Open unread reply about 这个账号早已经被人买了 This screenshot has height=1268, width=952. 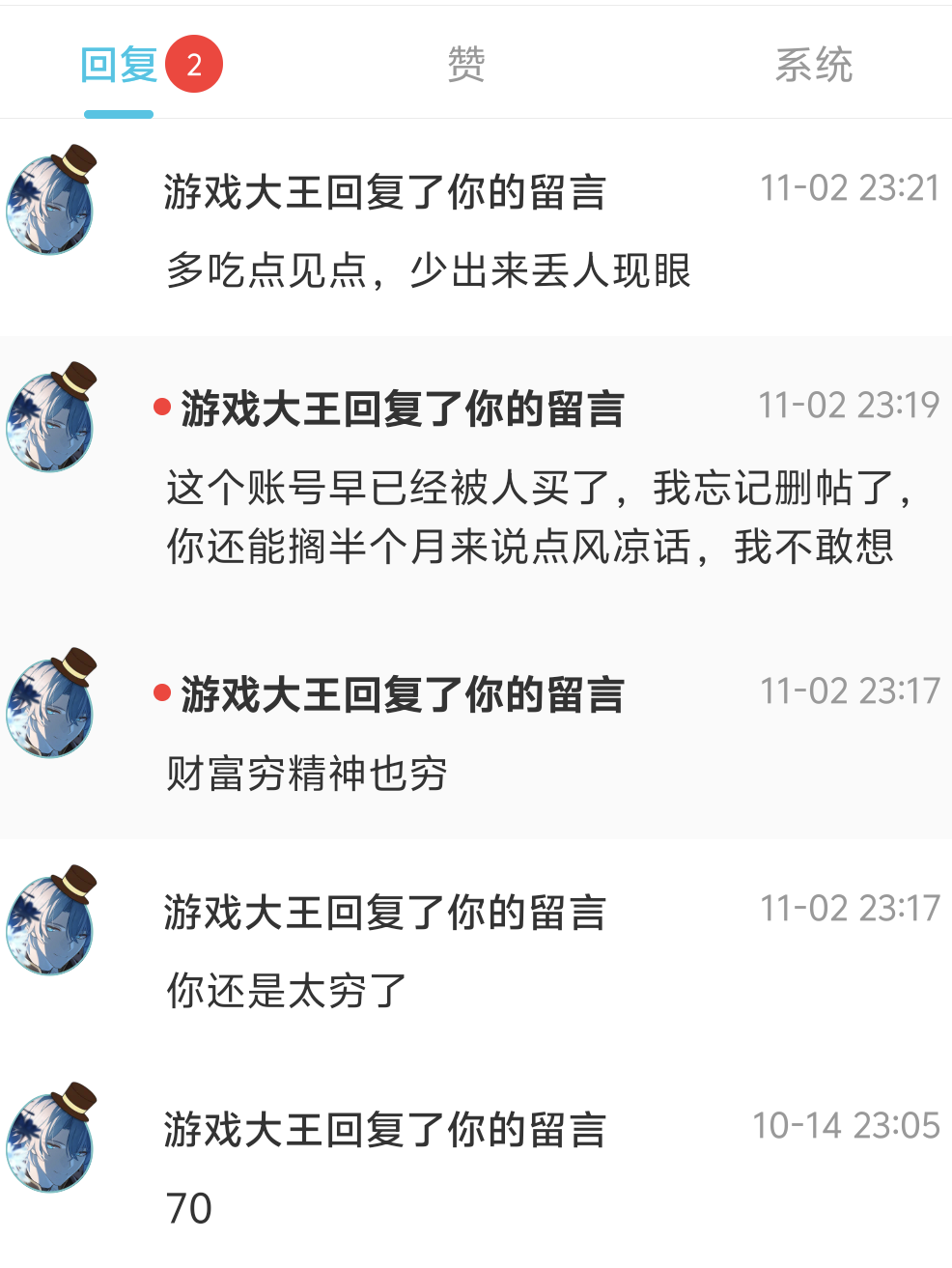pyautogui.click(x=539, y=517)
